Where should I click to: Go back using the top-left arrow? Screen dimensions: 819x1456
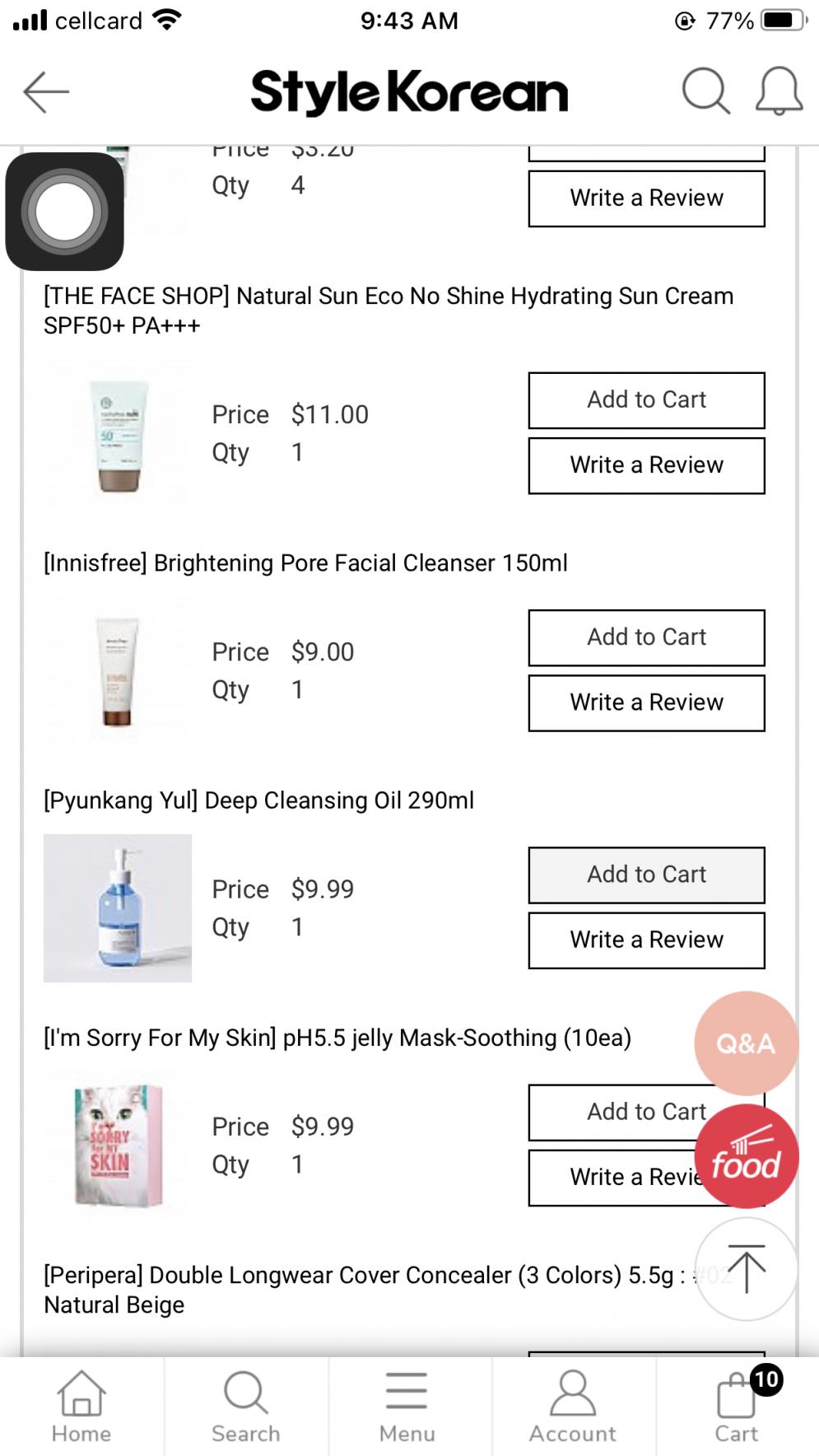pyautogui.click(x=46, y=91)
